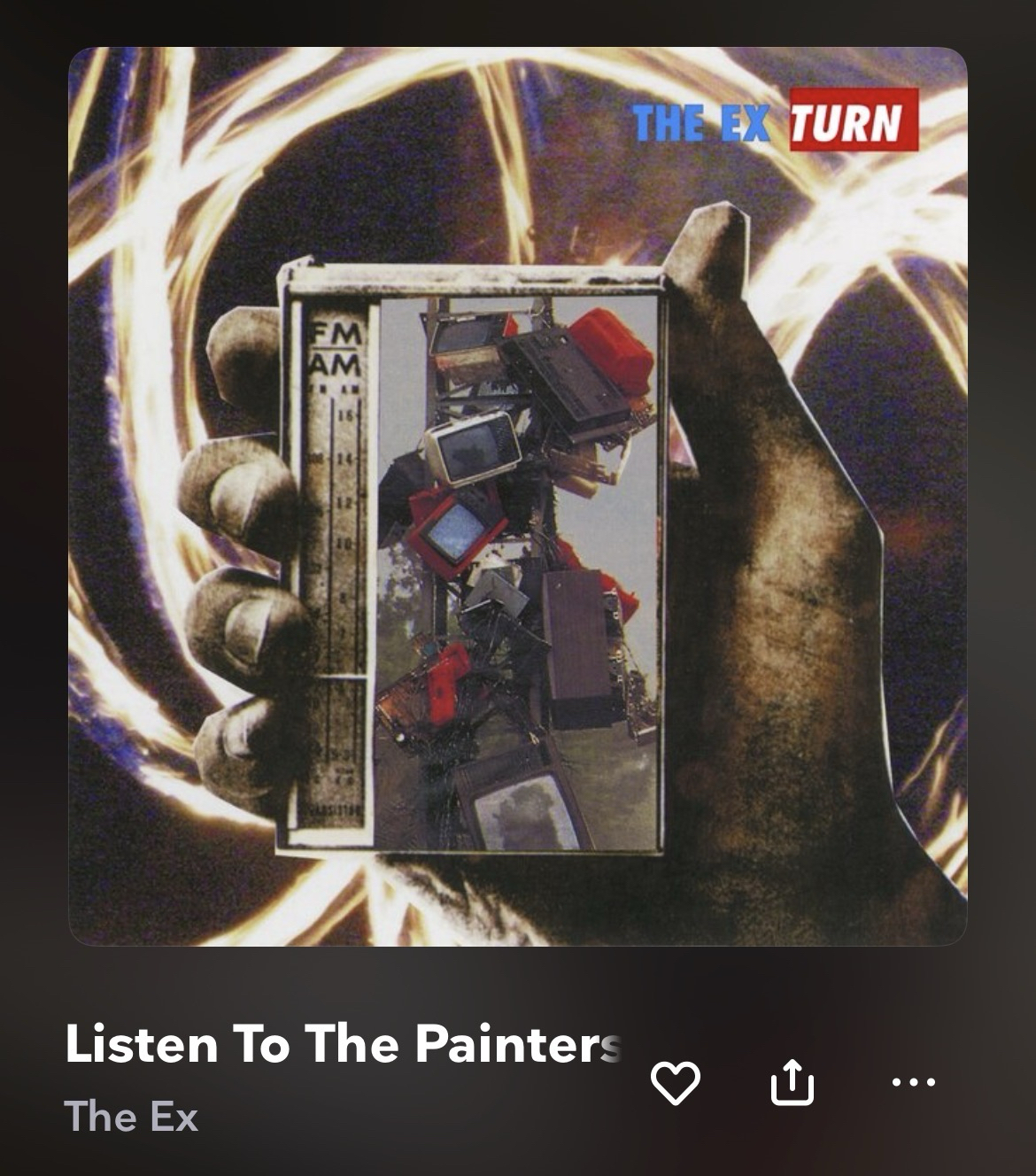Viewport: 1036px width, 1176px height.
Task: Open The Ex artist page
Action: tap(131, 1116)
